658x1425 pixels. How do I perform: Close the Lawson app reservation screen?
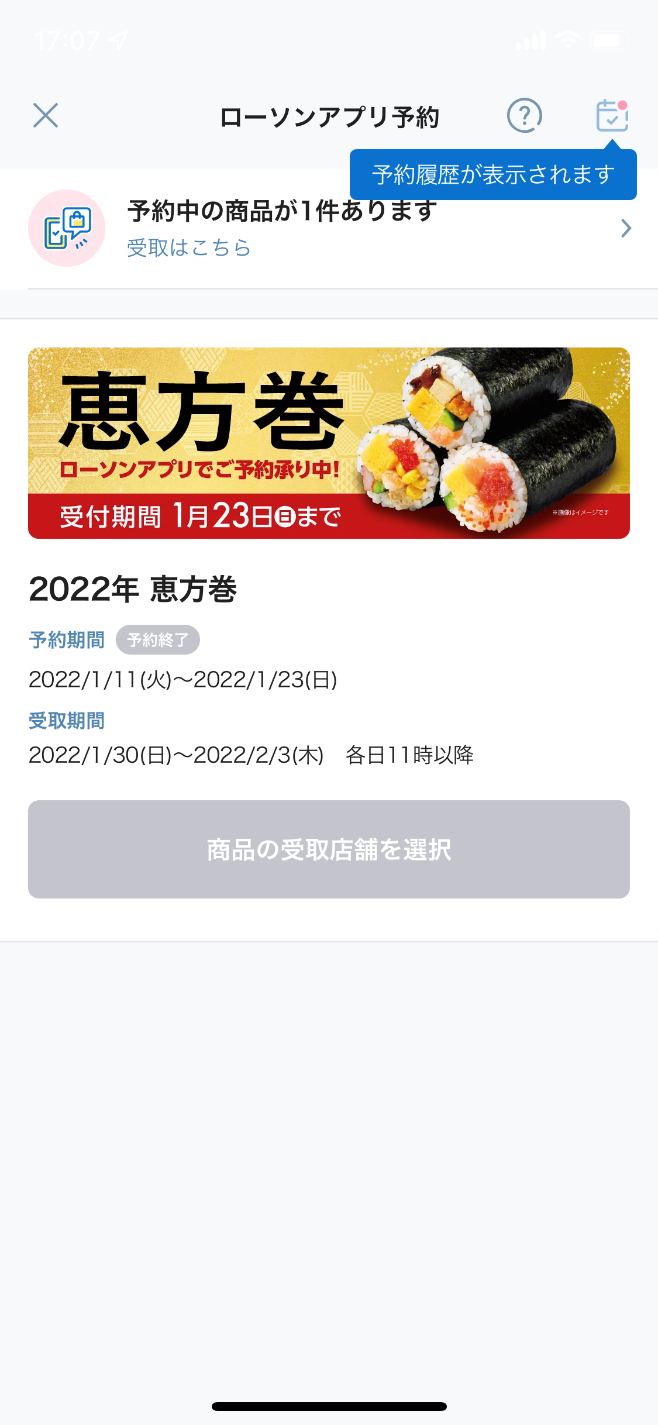[46, 116]
